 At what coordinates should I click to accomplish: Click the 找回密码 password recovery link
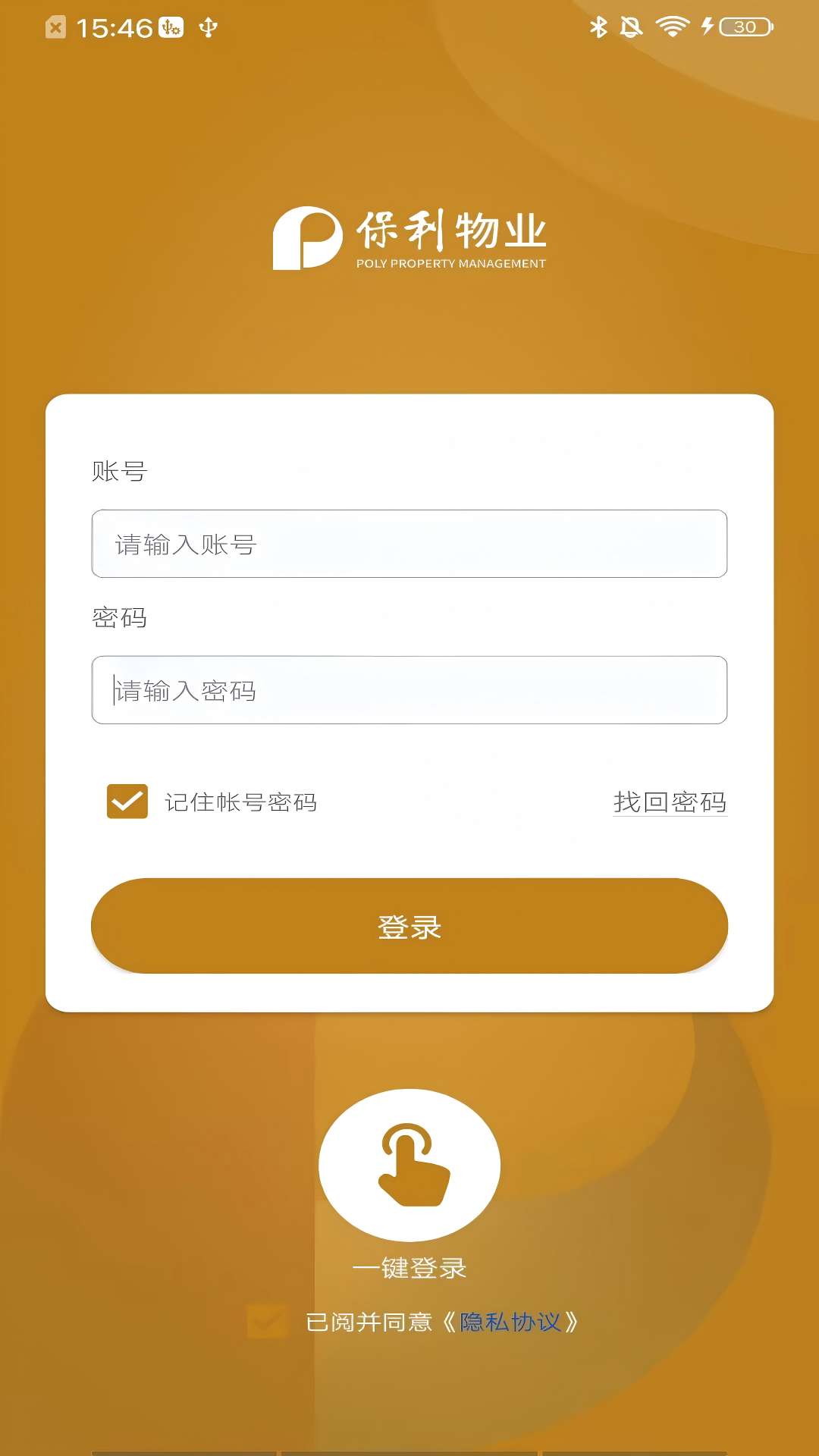pyautogui.click(x=670, y=802)
